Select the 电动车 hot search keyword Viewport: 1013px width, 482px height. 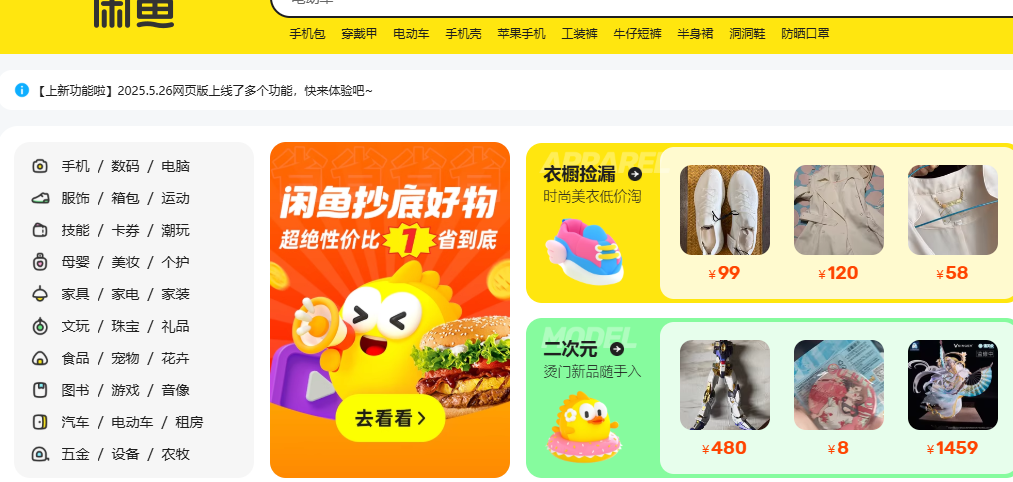411,33
